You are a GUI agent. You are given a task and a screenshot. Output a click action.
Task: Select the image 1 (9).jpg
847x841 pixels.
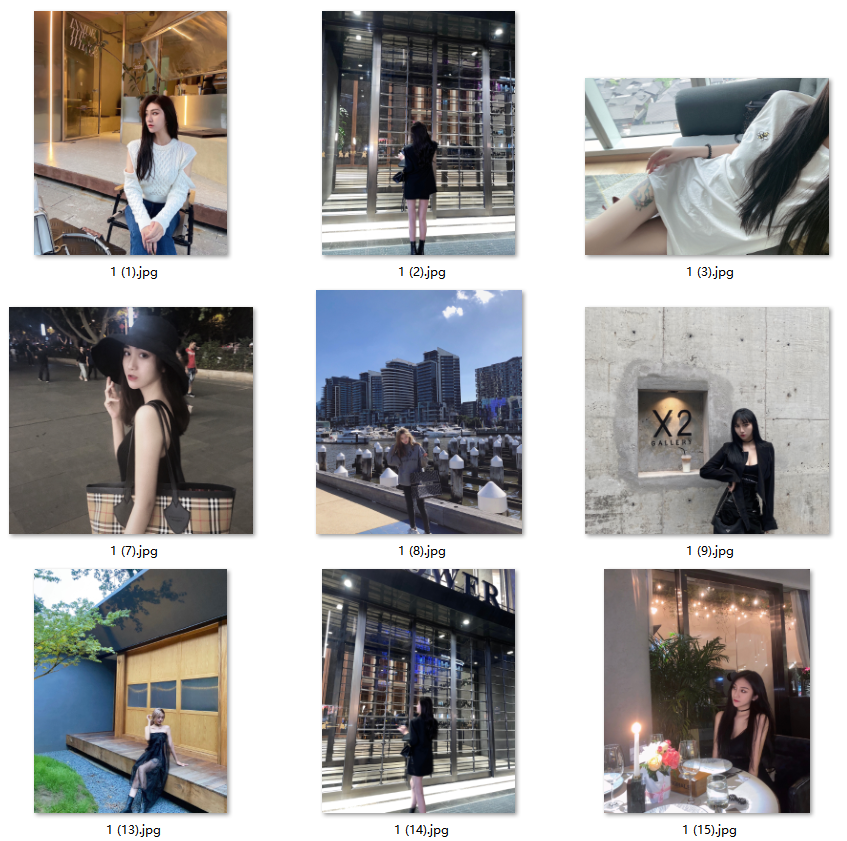pyautogui.click(x=707, y=420)
